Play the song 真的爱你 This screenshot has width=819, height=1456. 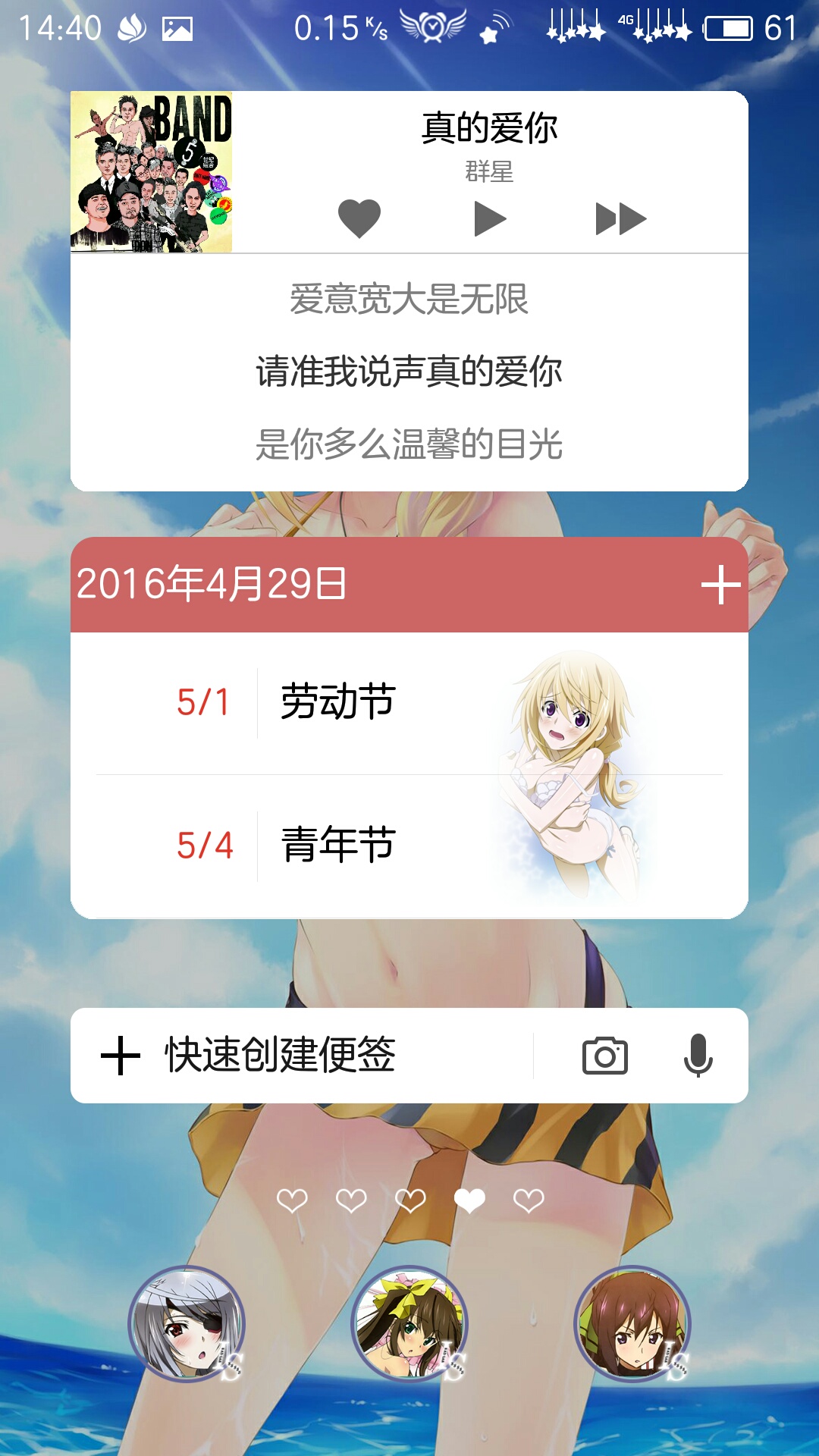490,219
